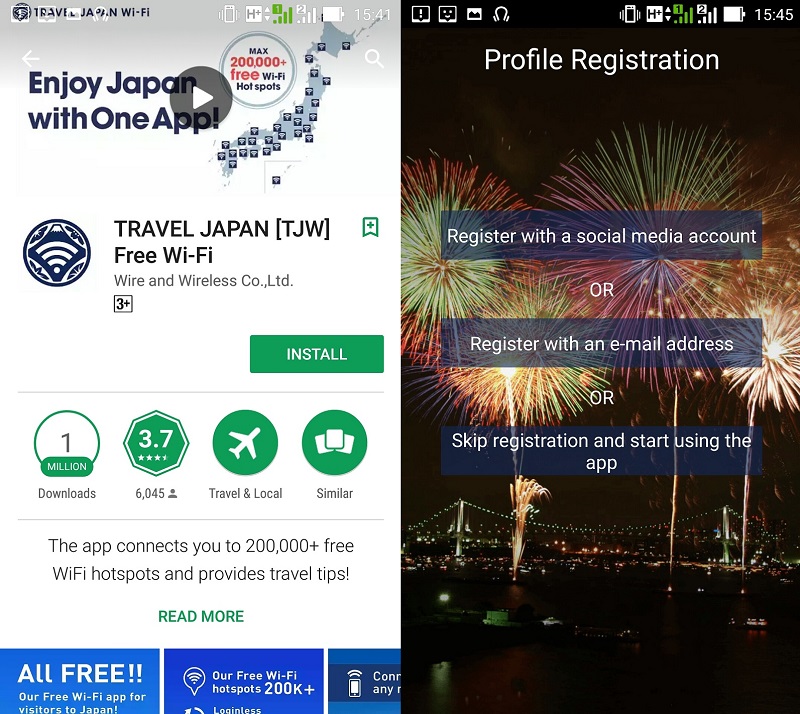The height and width of the screenshot is (714, 800).
Task: Play the app promo video
Action: pyautogui.click(x=201, y=97)
